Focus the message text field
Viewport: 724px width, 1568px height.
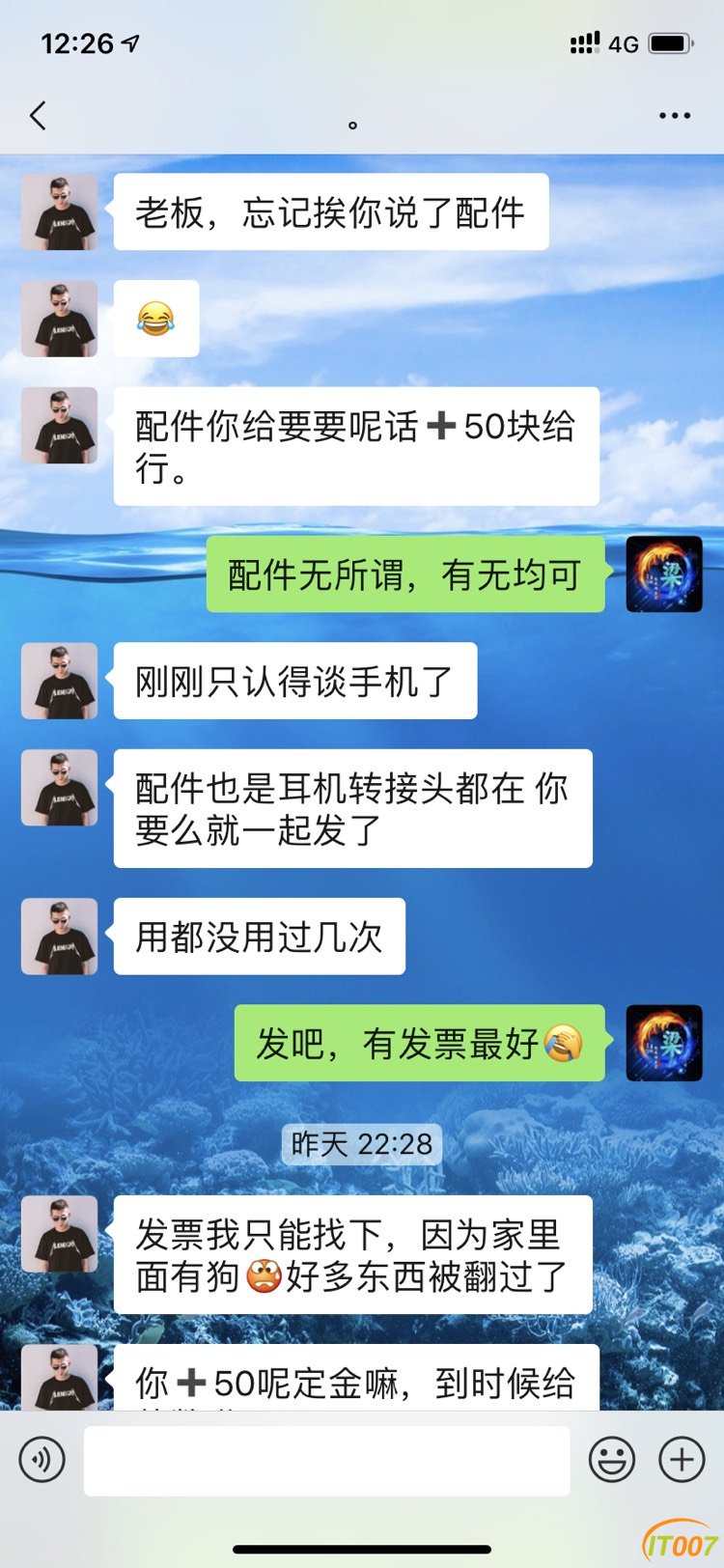(326, 1460)
